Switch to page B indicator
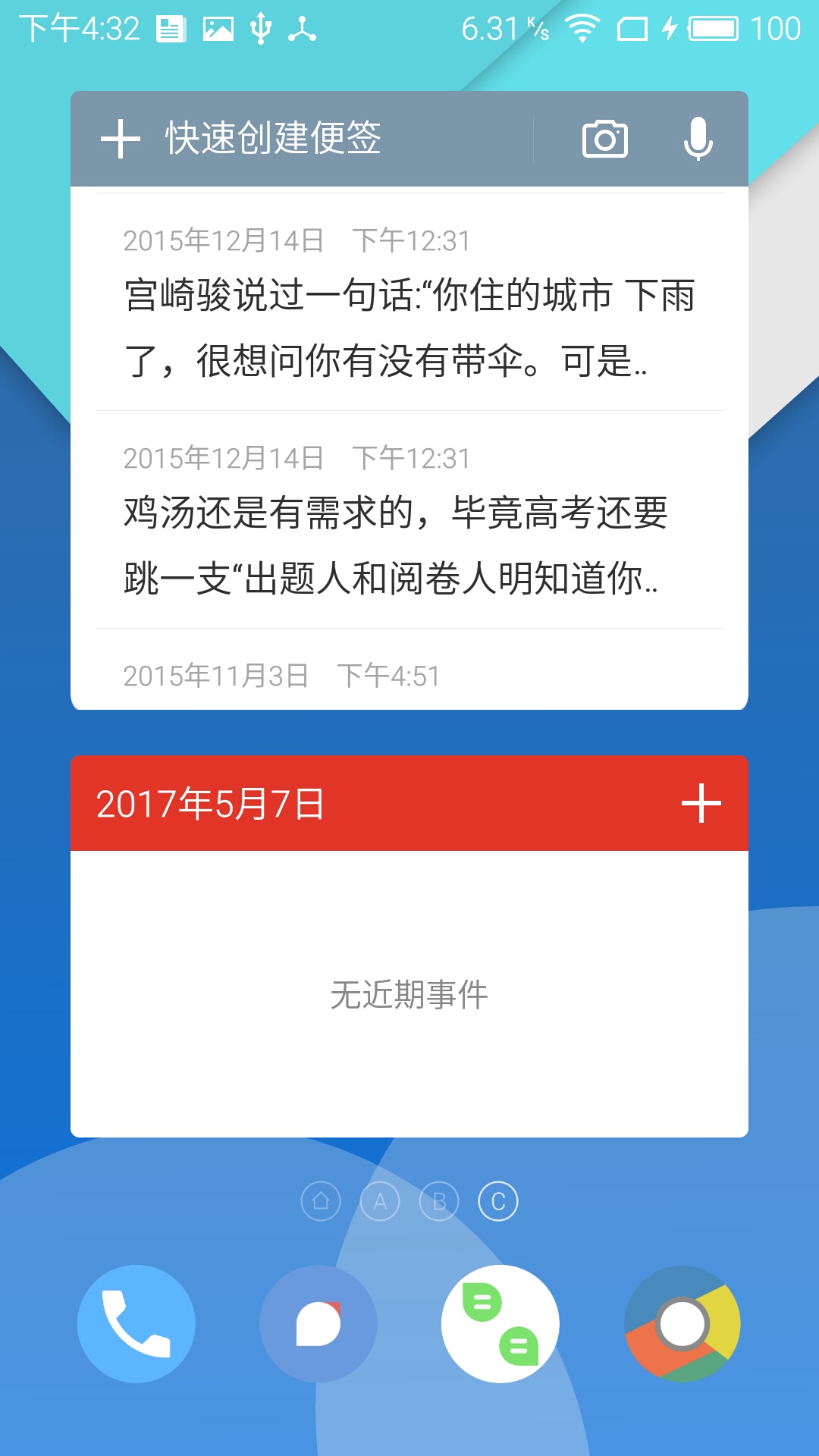 pos(439,1201)
